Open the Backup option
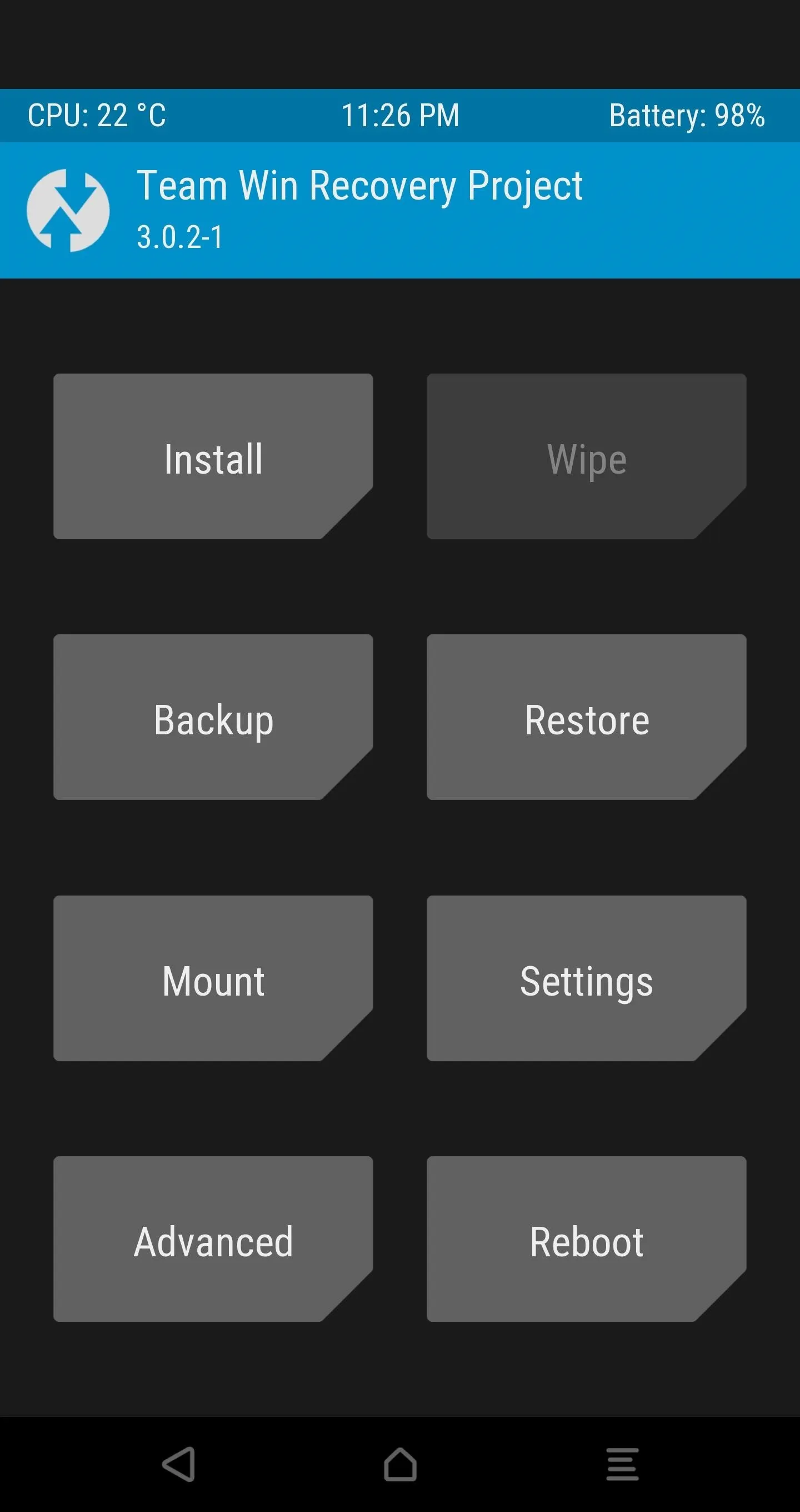800x1512 pixels. coord(213,717)
